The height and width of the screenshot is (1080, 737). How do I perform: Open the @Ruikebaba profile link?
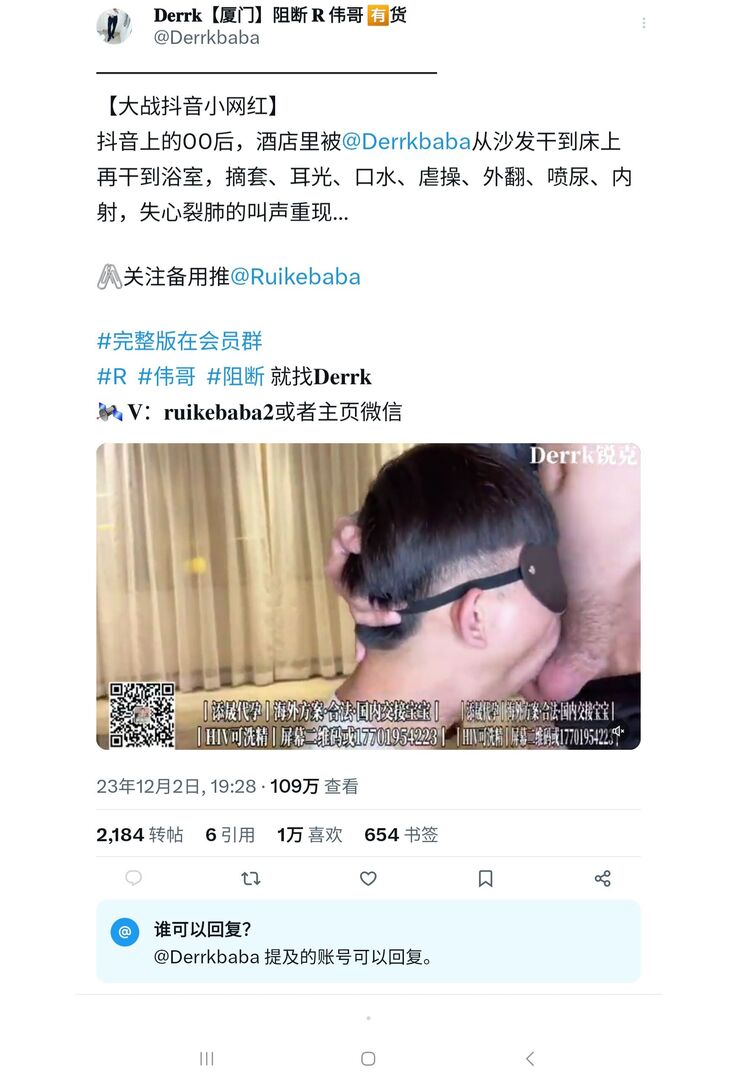pos(295,277)
